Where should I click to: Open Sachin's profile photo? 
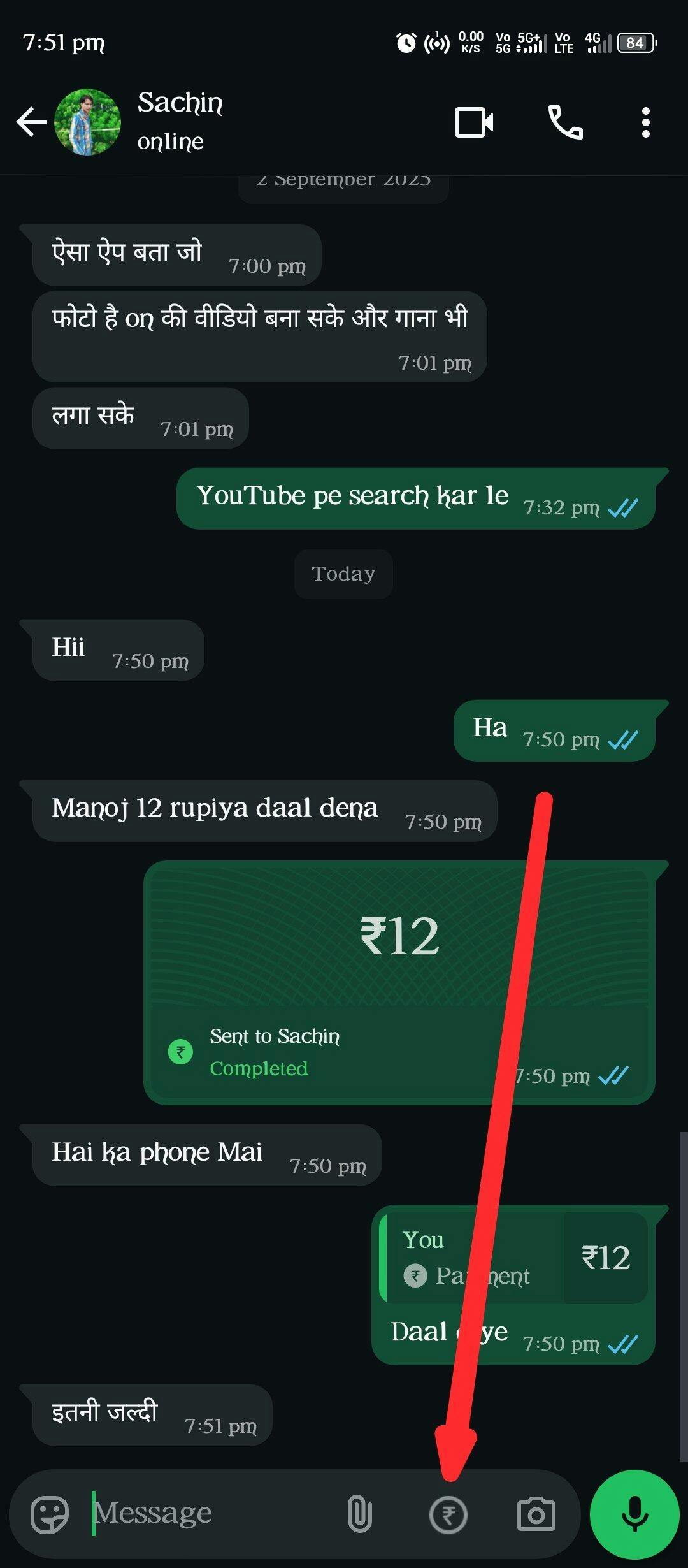(x=87, y=122)
